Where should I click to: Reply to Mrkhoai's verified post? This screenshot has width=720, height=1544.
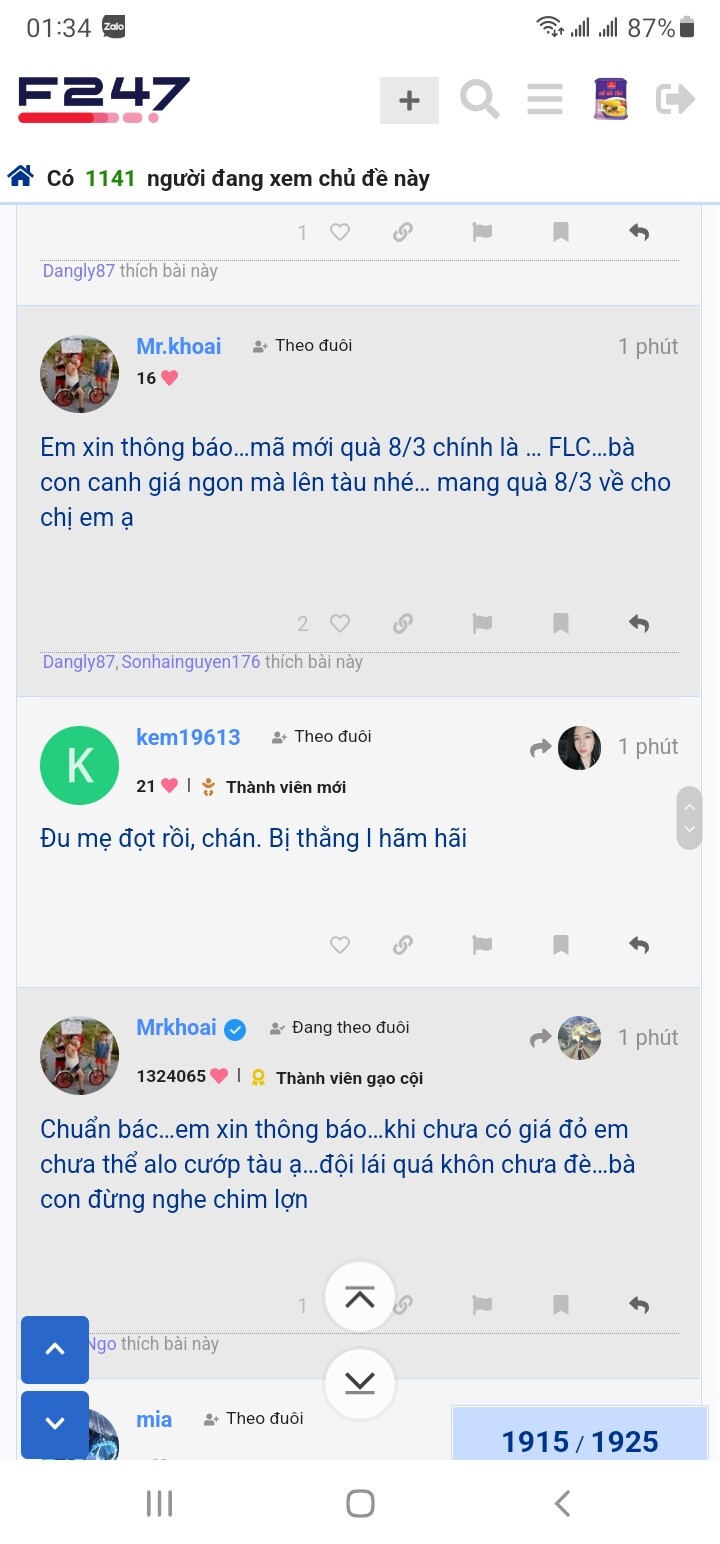[x=639, y=1305]
